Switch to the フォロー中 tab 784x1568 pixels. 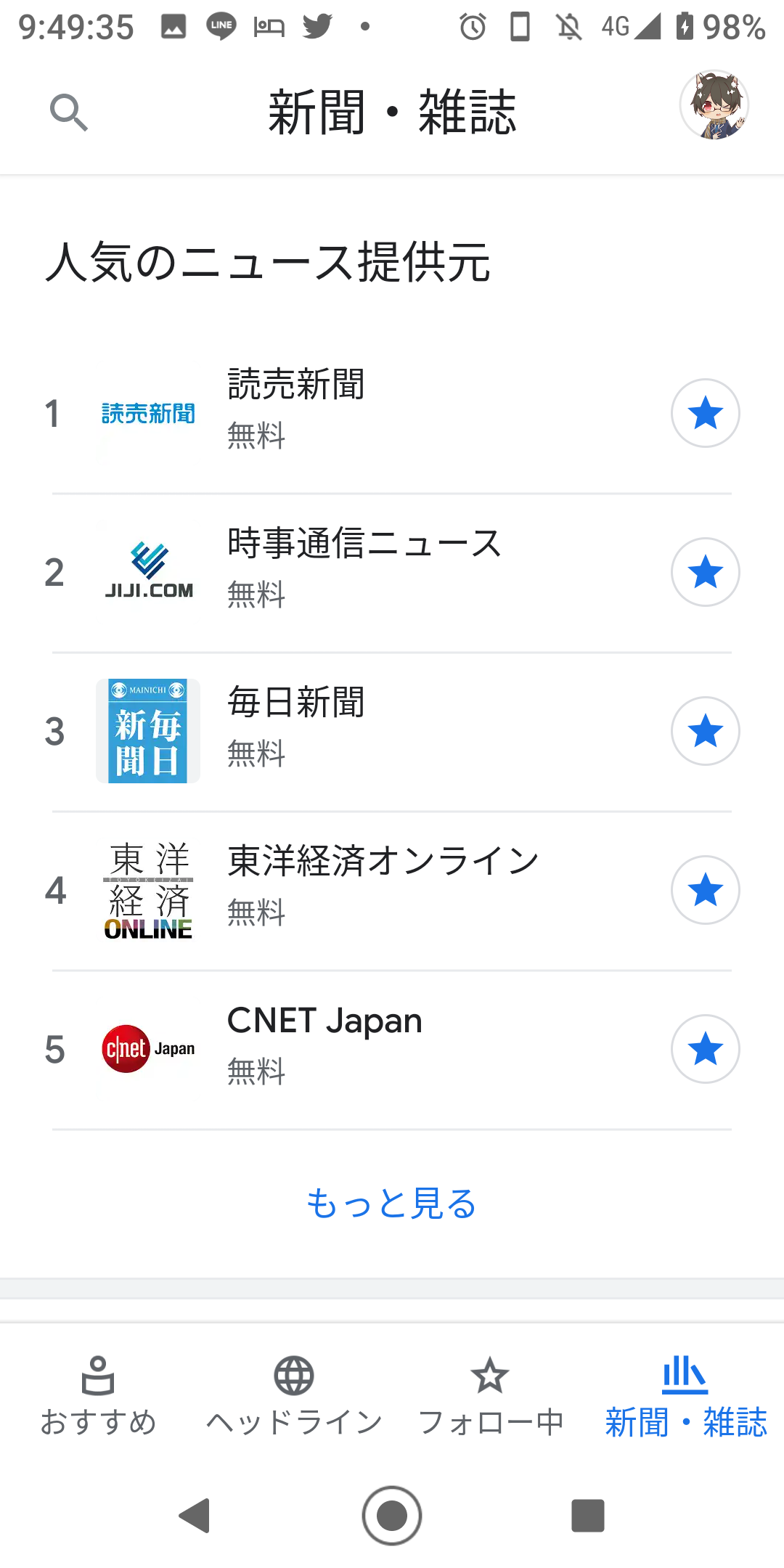(x=490, y=1395)
